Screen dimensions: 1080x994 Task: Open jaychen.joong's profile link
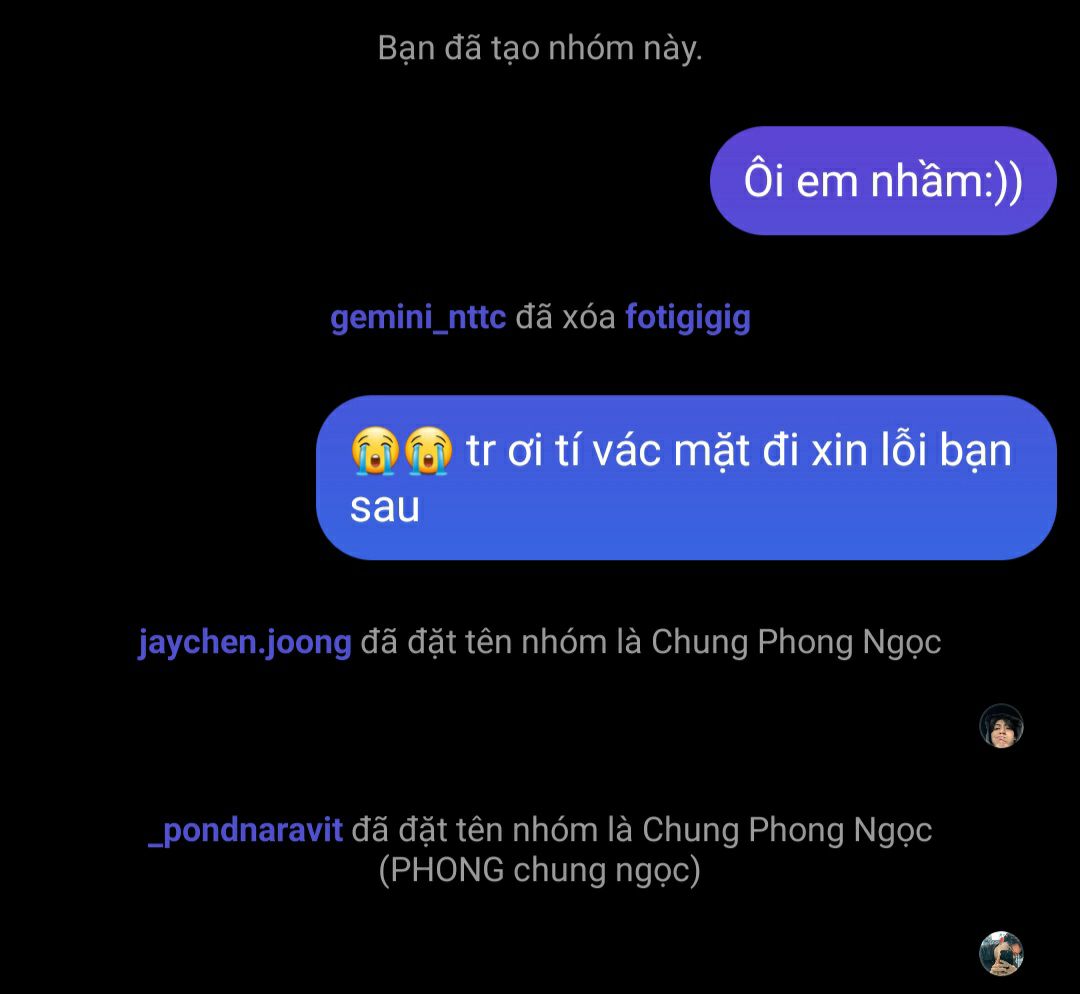point(244,642)
